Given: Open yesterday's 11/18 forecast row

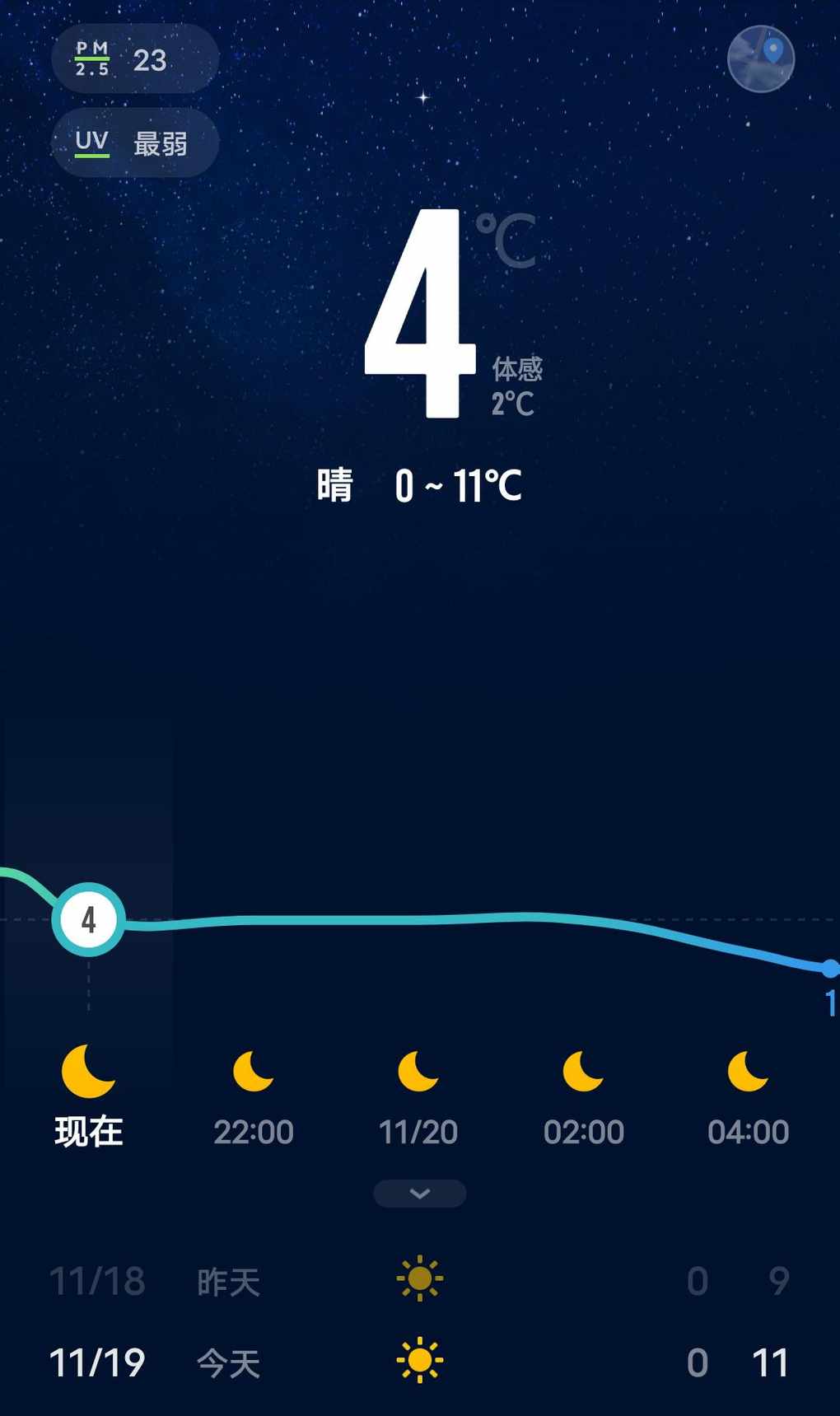Looking at the screenshot, I should (x=420, y=1281).
